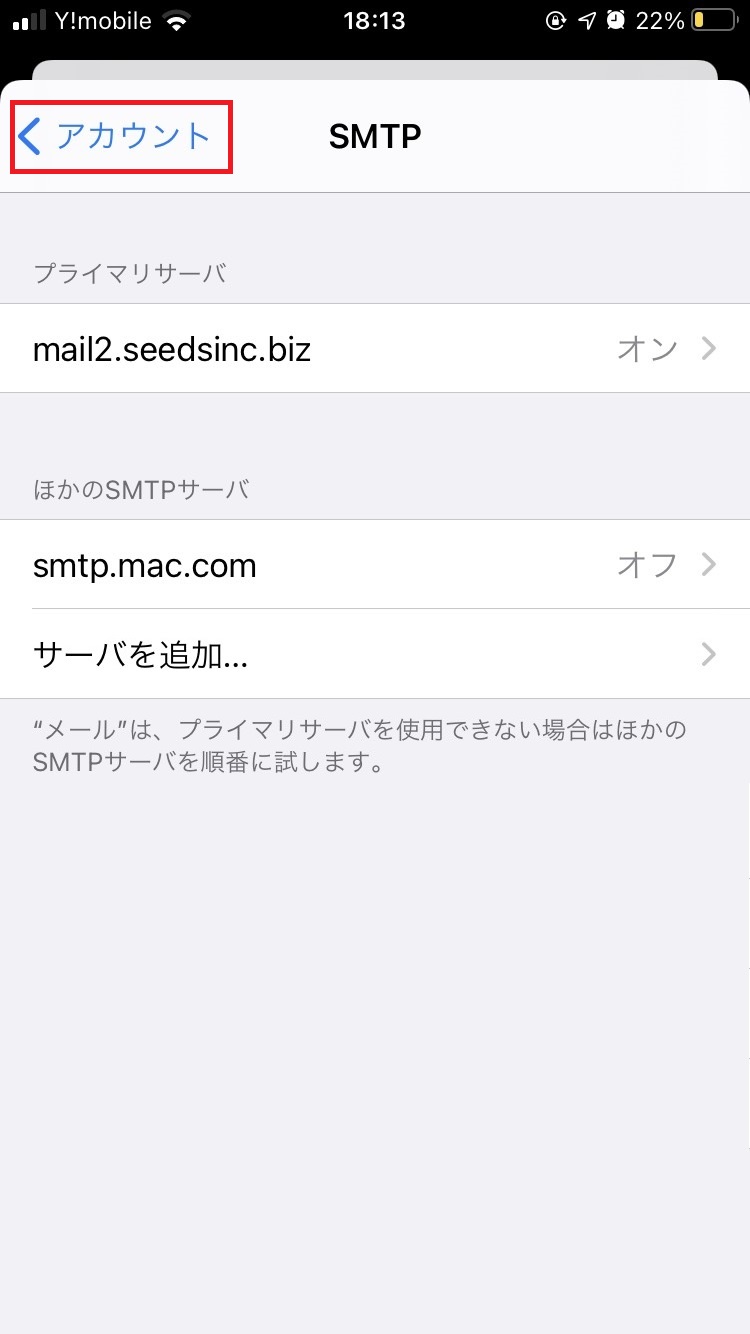750x1334 pixels.
Task: Tap the back chevron arrow icon
Action: (x=30, y=137)
